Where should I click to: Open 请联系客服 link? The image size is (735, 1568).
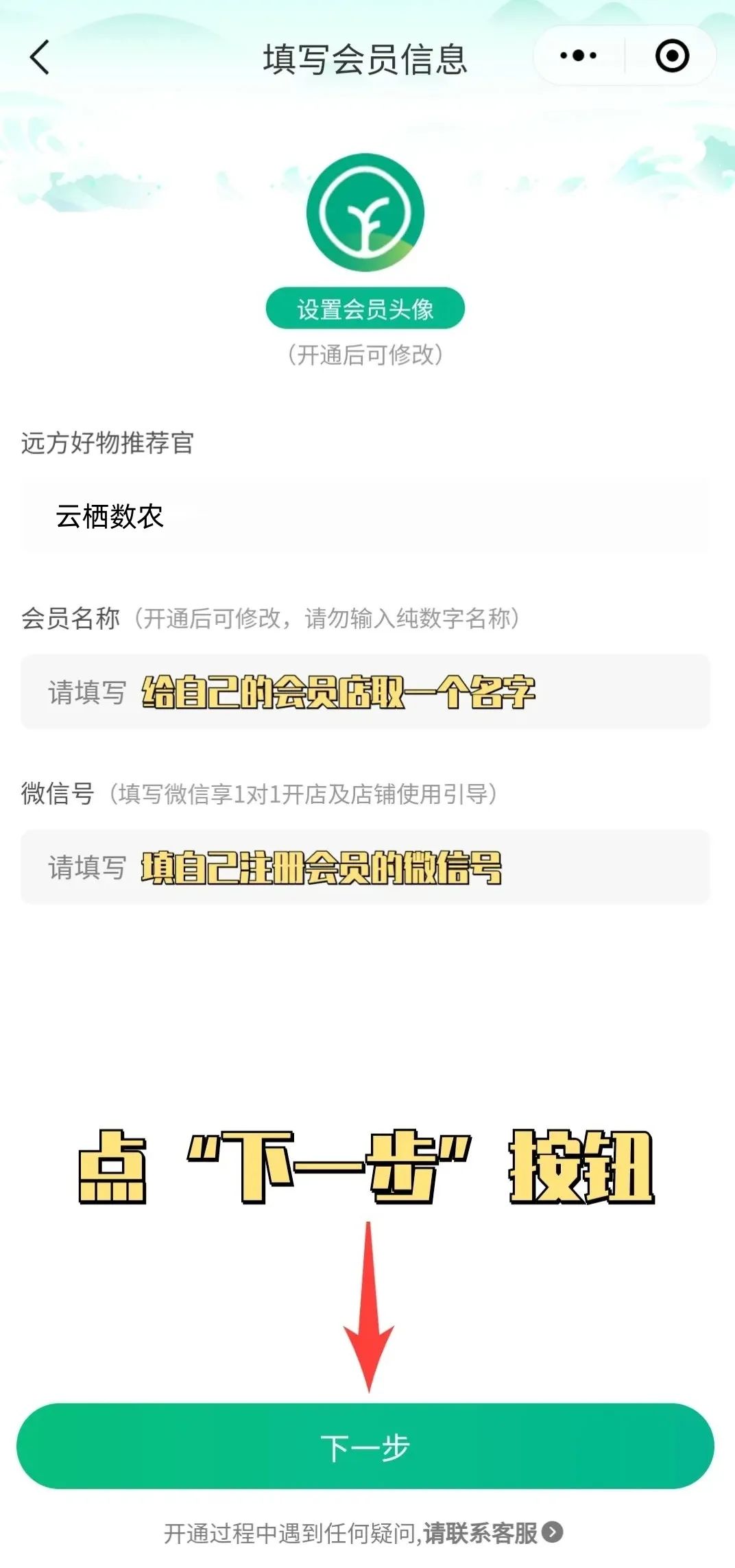click(x=492, y=1533)
